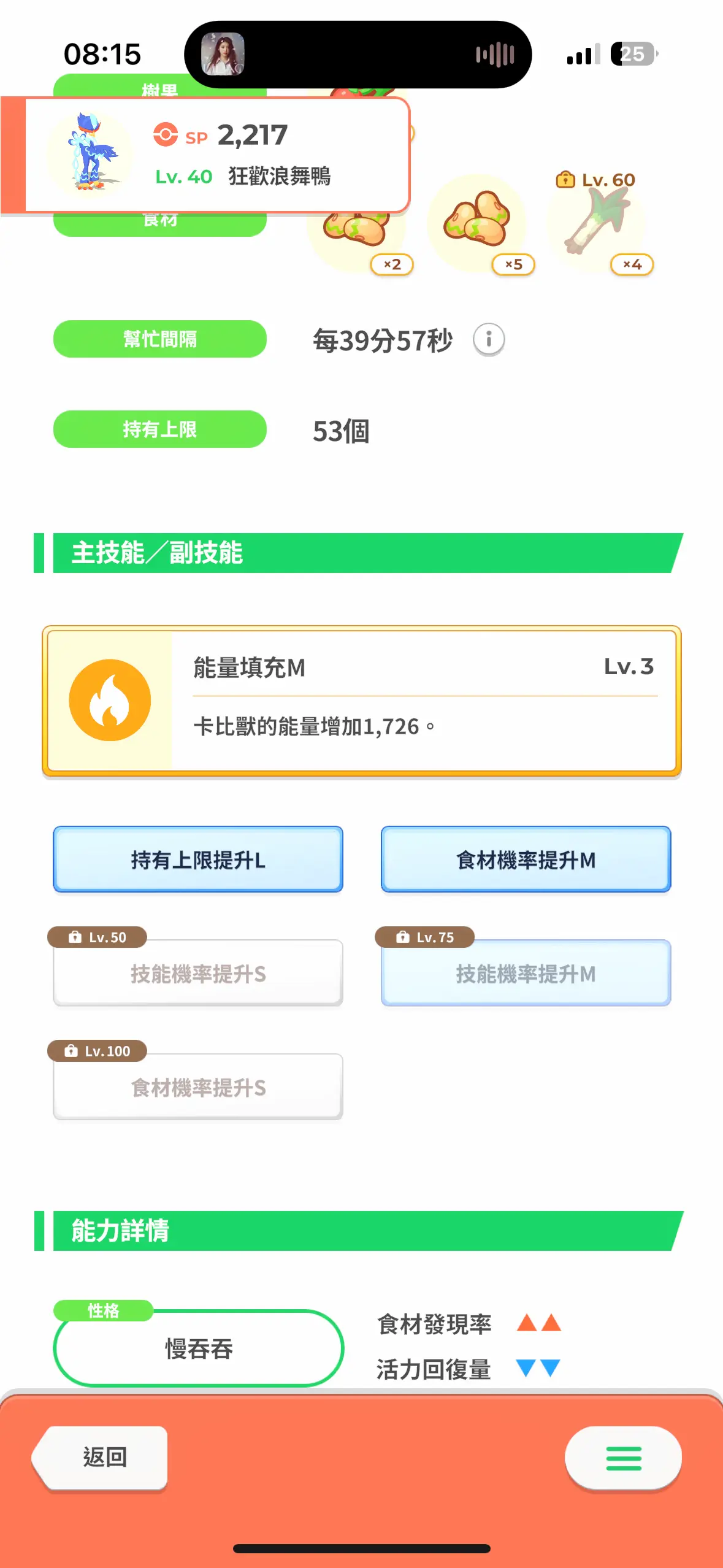The height and width of the screenshot is (1568, 723).
Task: Tap the locked Lv.100 食材機率提升S skill
Action: coord(198,1086)
